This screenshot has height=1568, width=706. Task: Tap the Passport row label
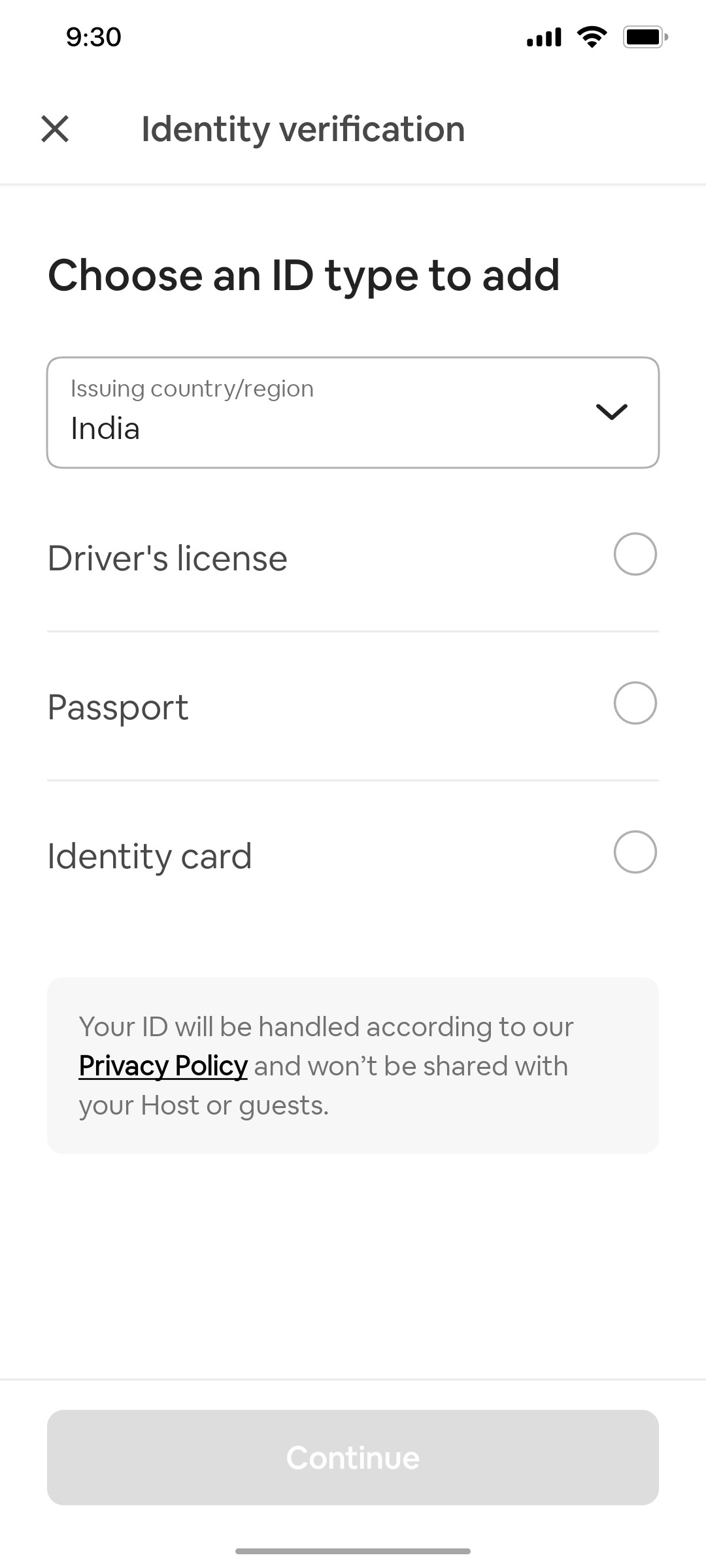click(118, 706)
